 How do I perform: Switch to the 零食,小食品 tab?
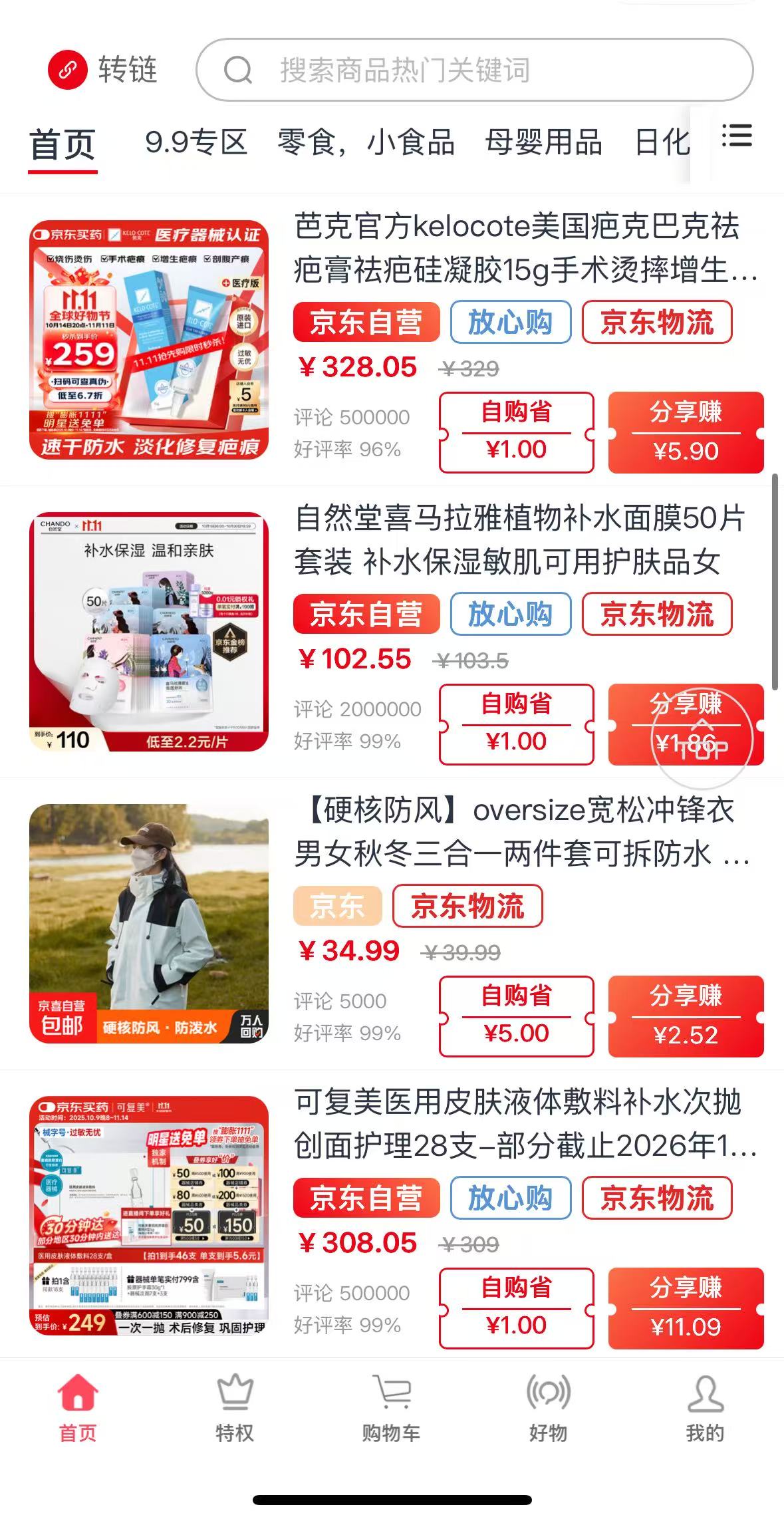(x=366, y=142)
